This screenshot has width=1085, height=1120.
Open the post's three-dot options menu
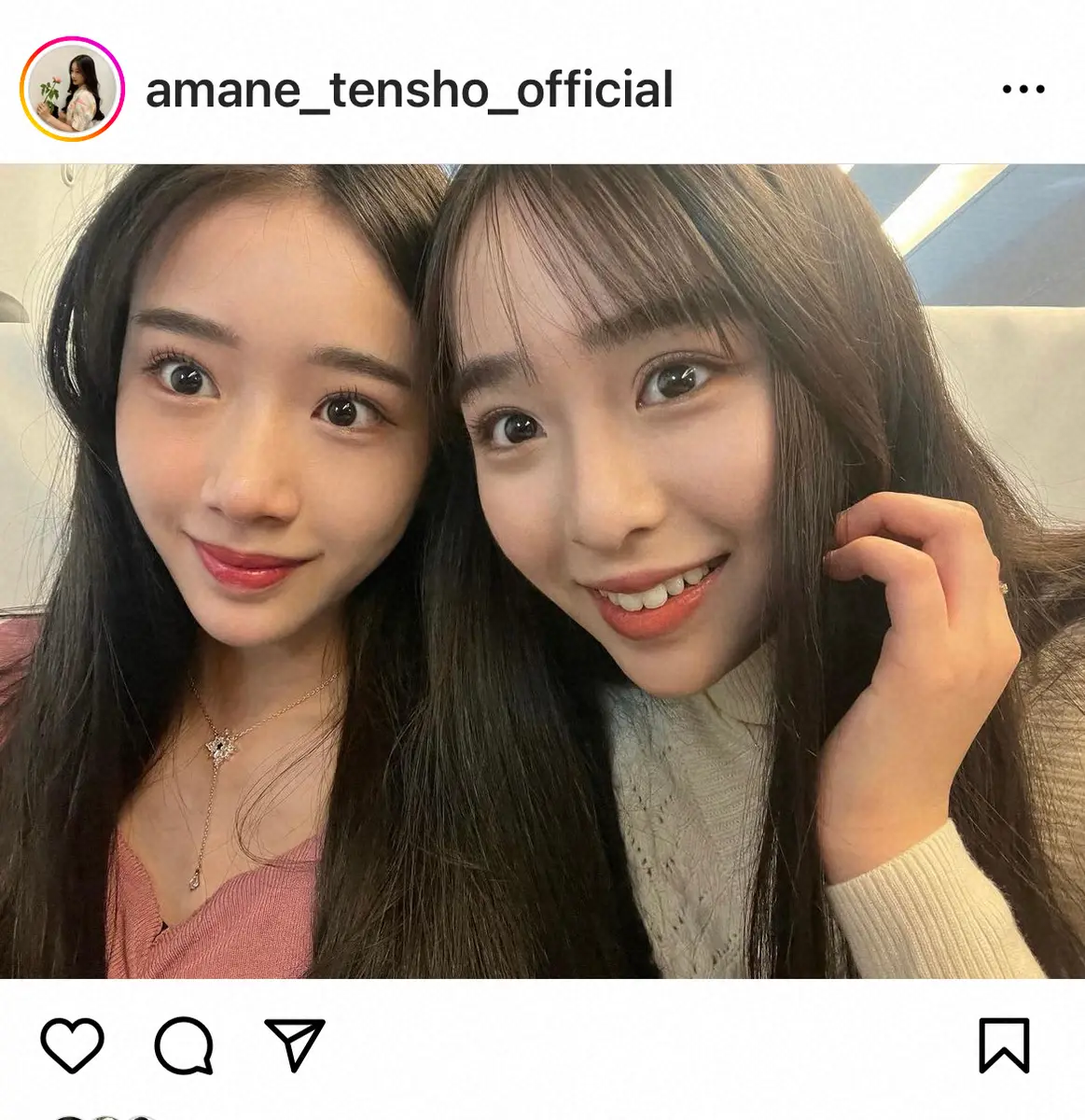1022,90
